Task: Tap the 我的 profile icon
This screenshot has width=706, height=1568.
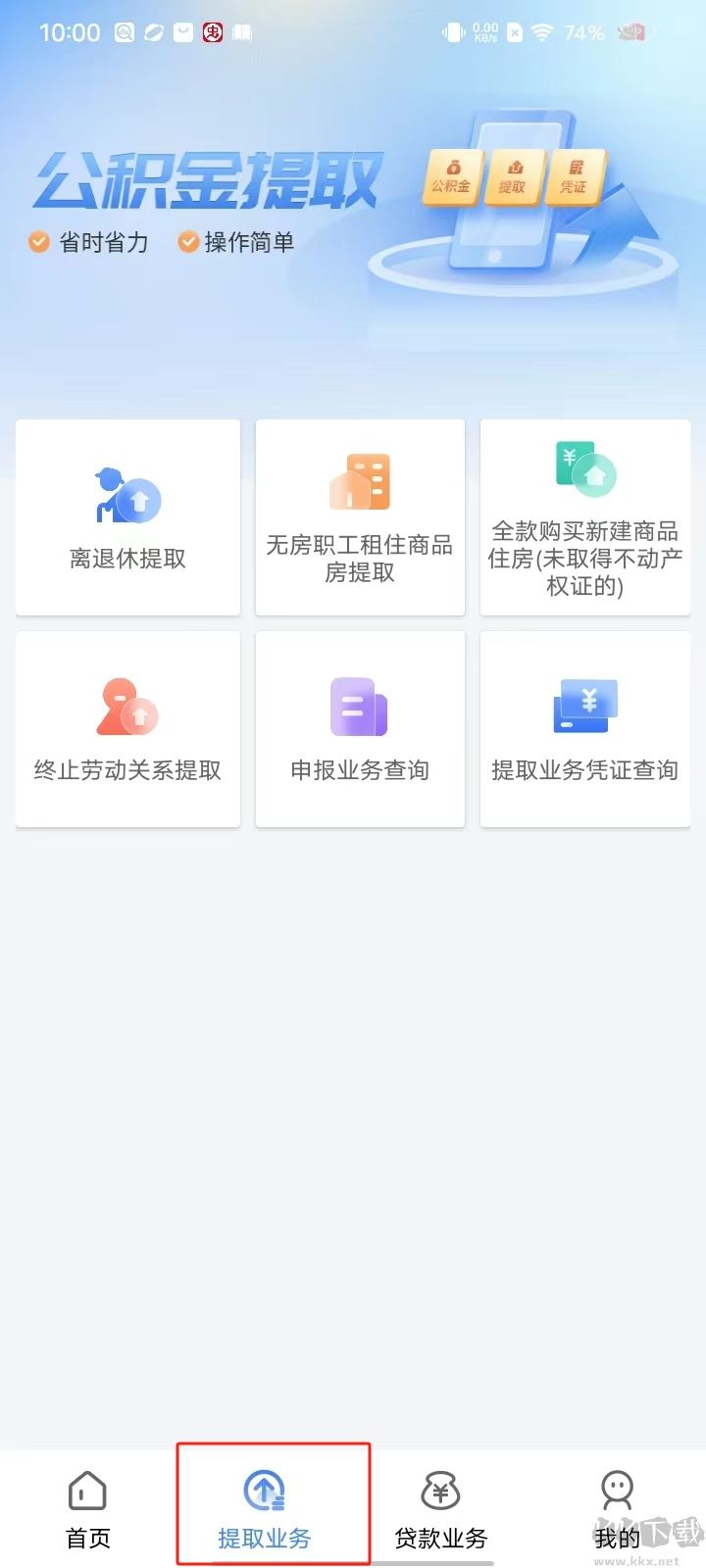Action: pos(616,1489)
